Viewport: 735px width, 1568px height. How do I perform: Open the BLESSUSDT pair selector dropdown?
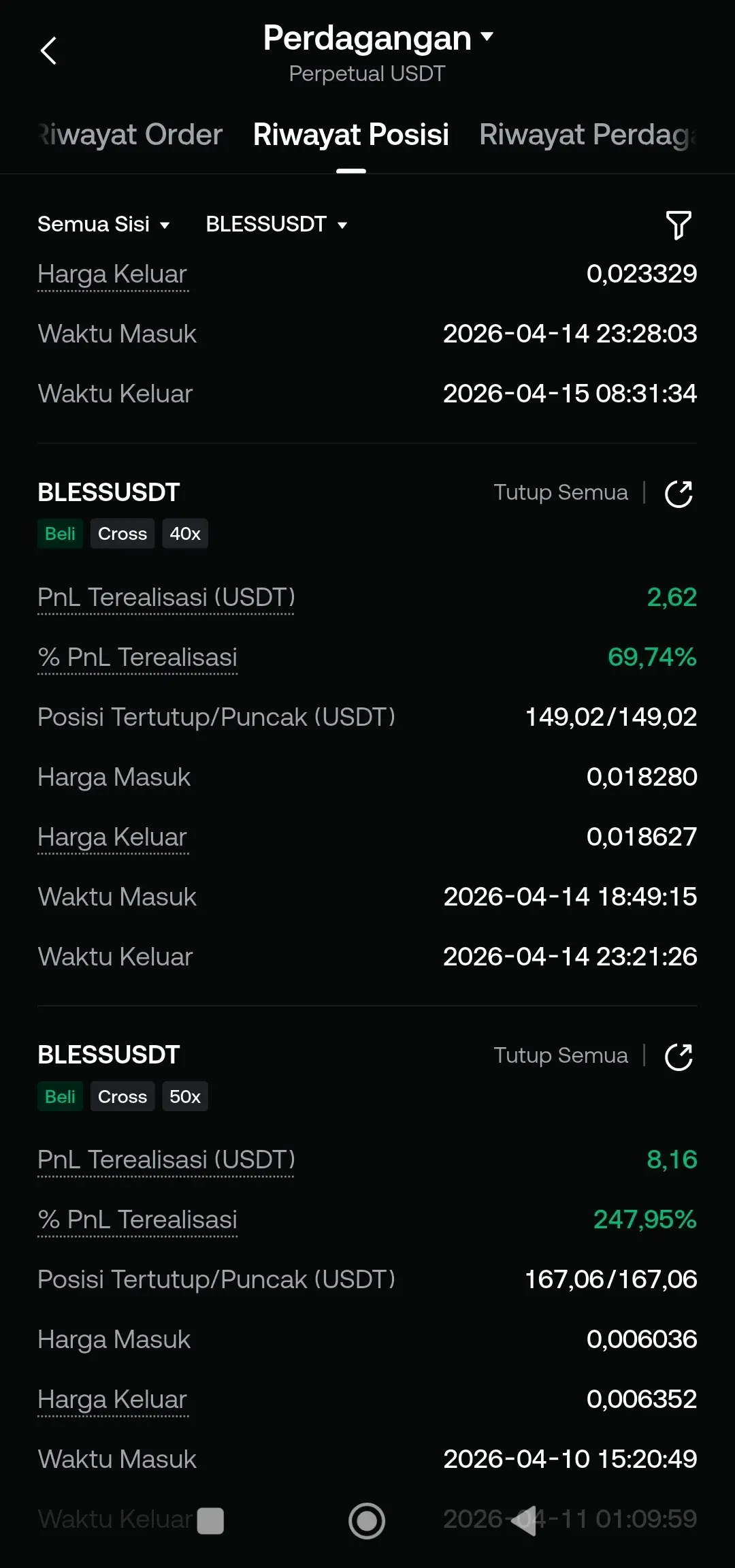[x=276, y=224]
